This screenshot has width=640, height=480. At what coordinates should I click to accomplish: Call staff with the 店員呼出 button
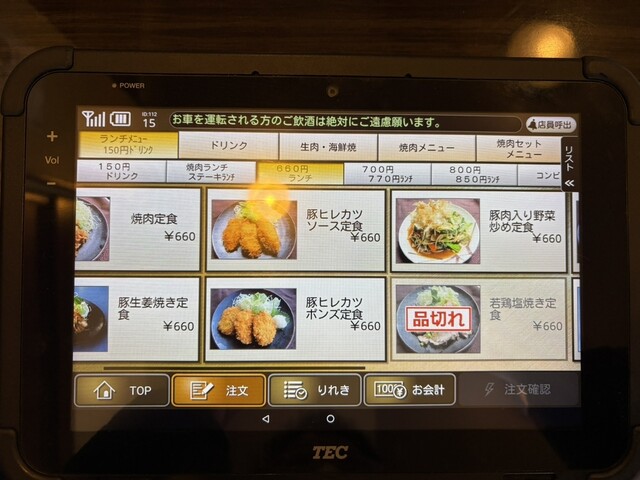coord(551,125)
